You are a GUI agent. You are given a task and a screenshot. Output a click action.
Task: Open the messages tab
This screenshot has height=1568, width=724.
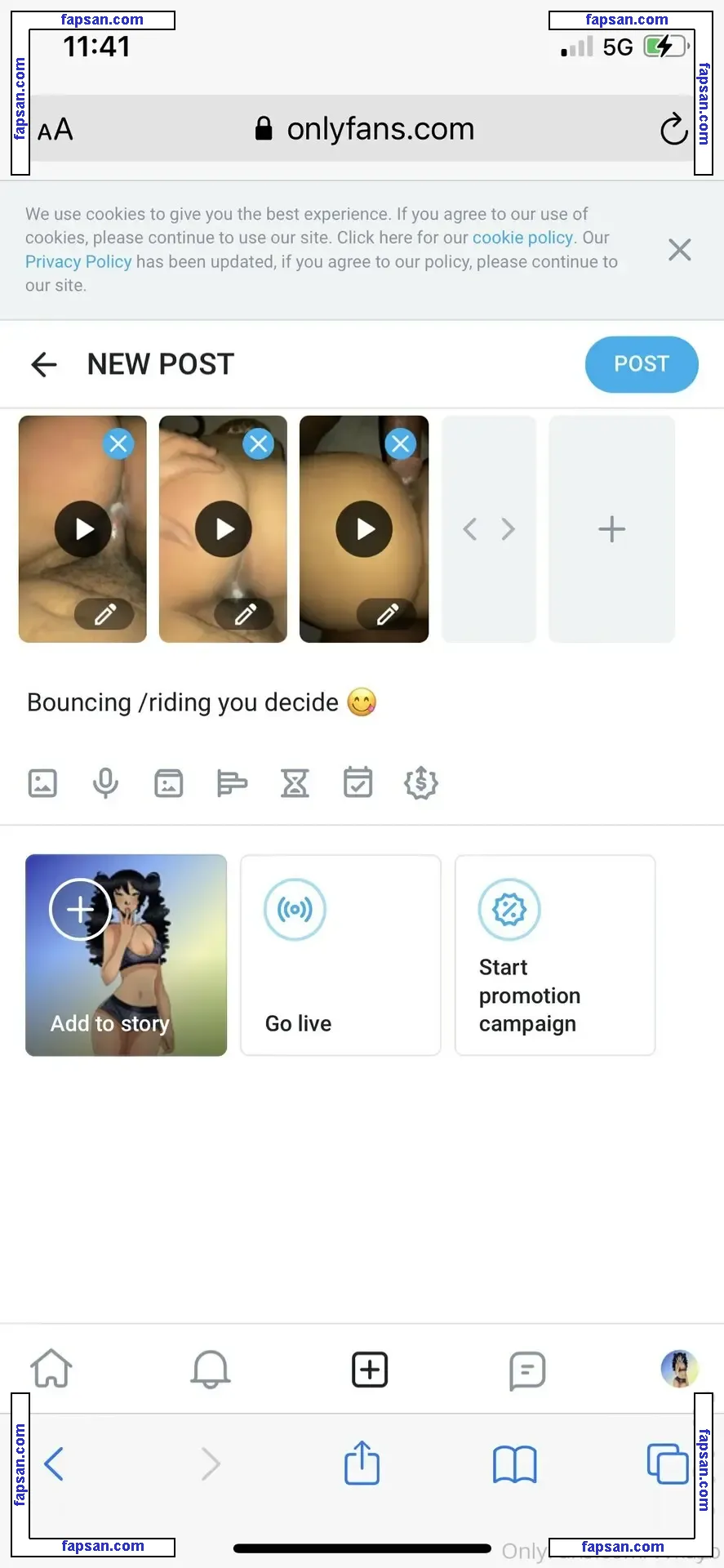pos(527,1370)
